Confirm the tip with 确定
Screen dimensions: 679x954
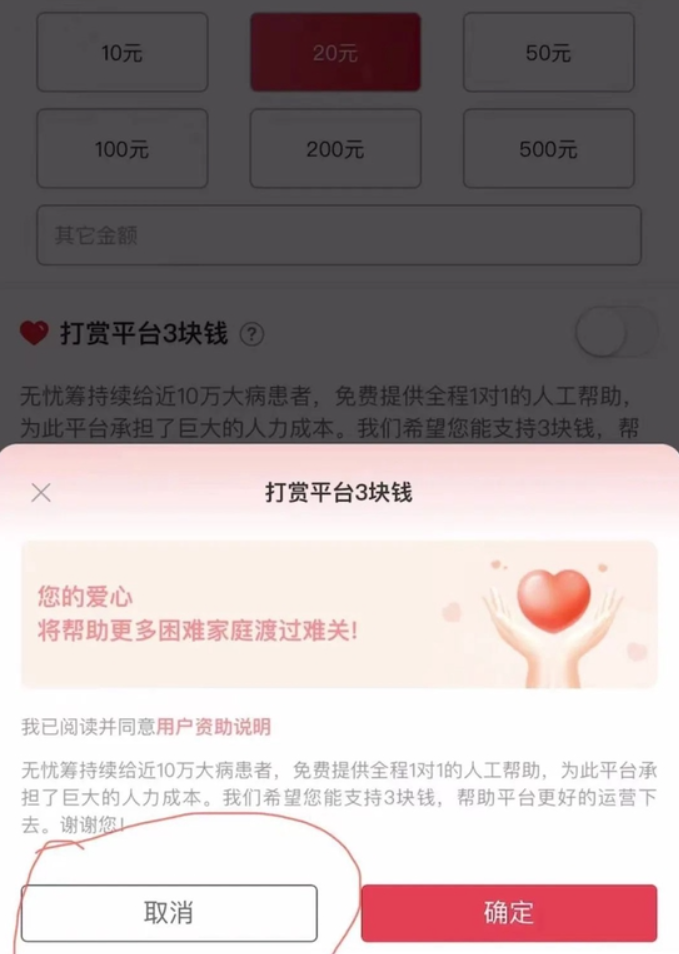coord(509,913)
